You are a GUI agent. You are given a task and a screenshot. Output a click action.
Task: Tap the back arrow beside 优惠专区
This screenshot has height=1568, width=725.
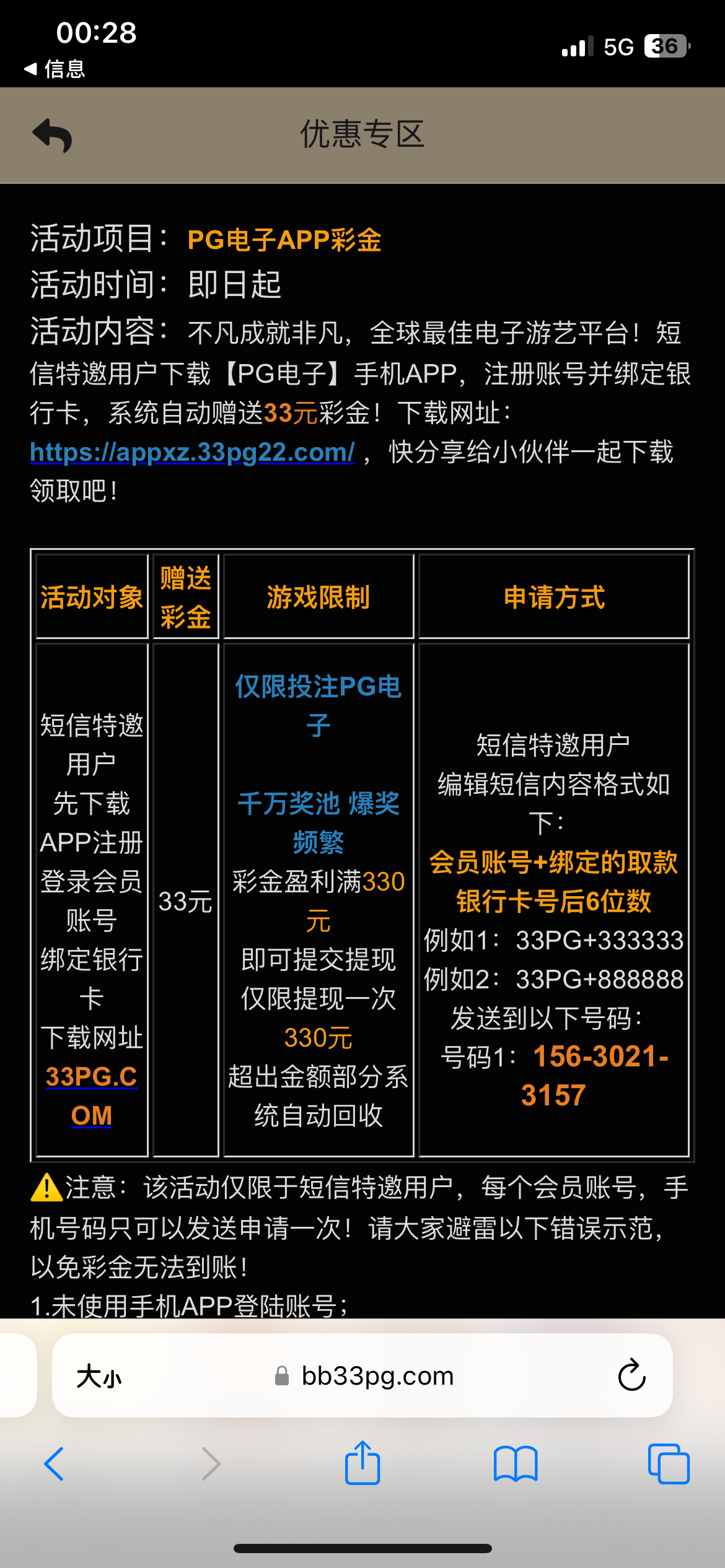pos(53,135)
